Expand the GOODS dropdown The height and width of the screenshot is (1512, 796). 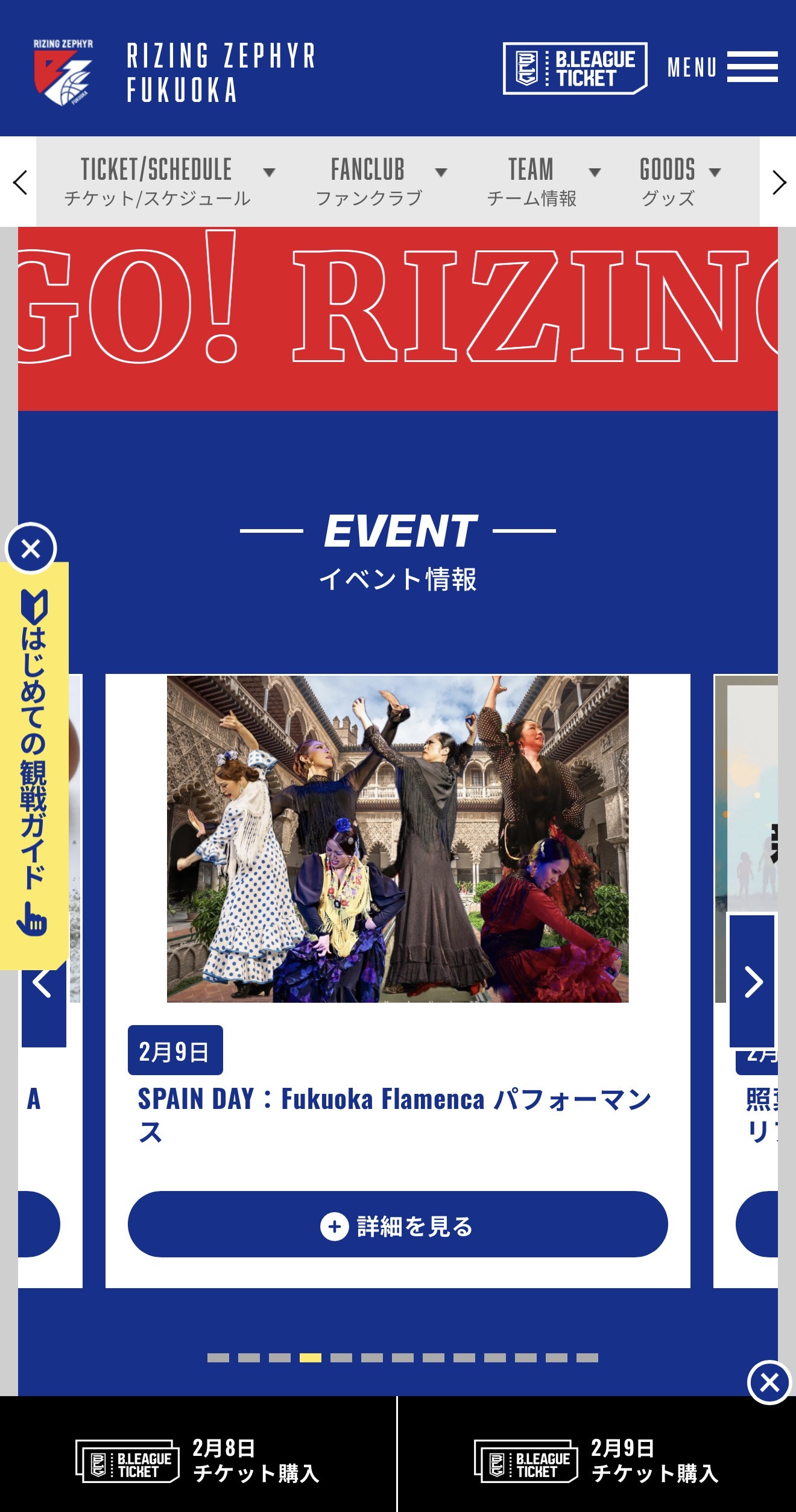pyautogui.click(x=678, y=181)
